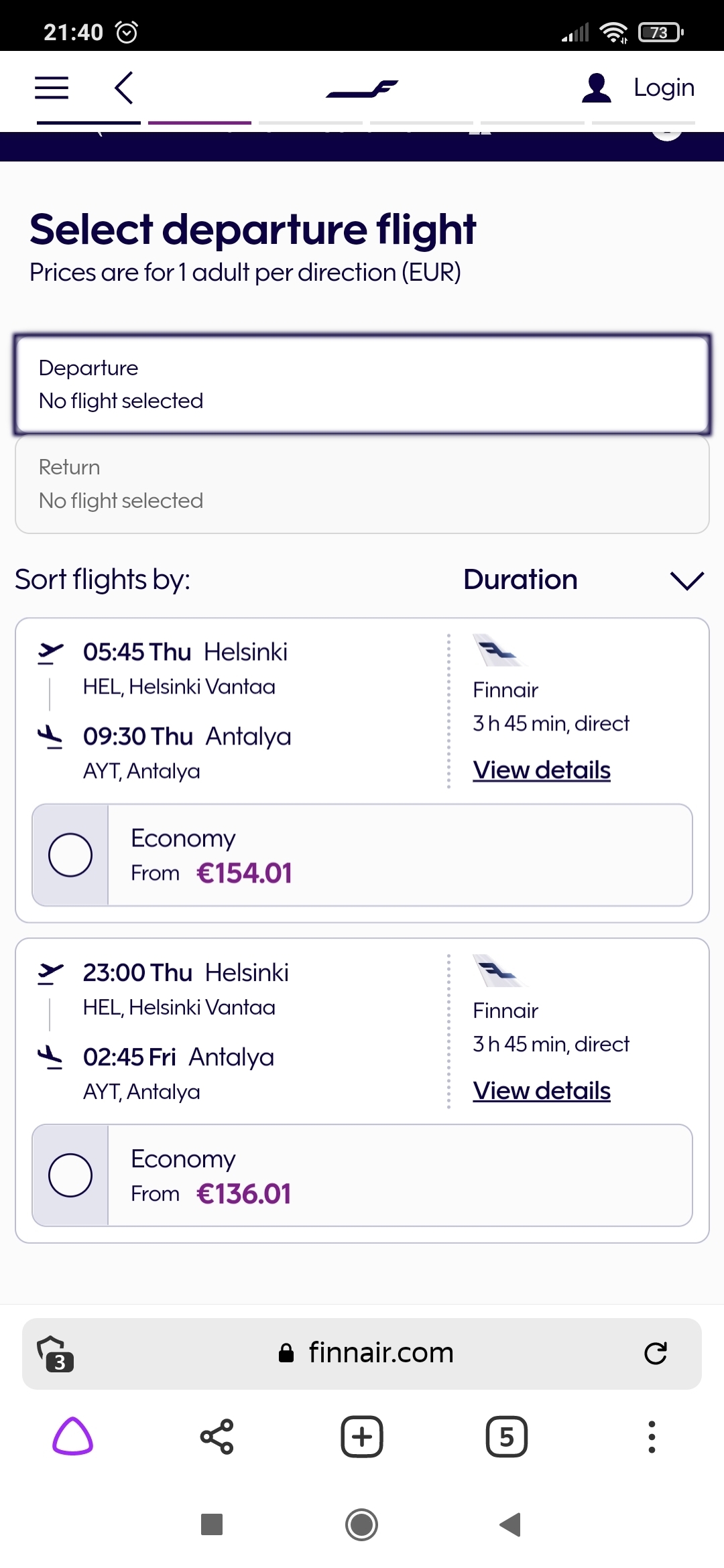Image resolution: width=724 pixels, height=1568 pixels.
Task: Select Economy fare from €154.01
Action: (x=362, y=855)
